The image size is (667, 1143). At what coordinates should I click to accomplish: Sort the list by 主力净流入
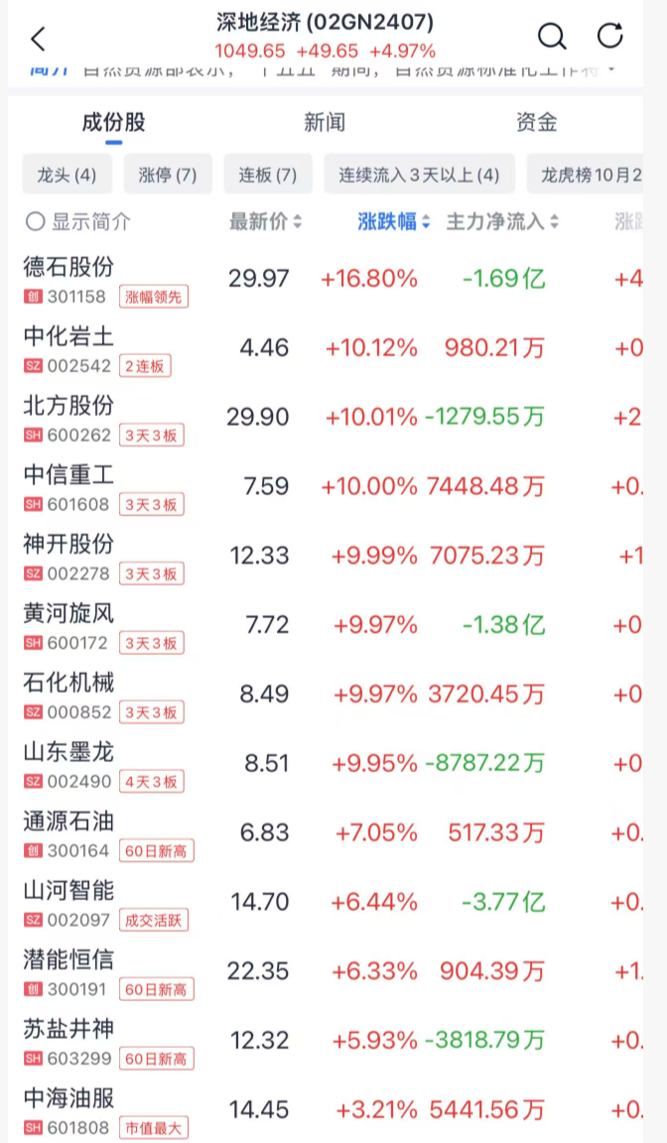tap(502, 222)
